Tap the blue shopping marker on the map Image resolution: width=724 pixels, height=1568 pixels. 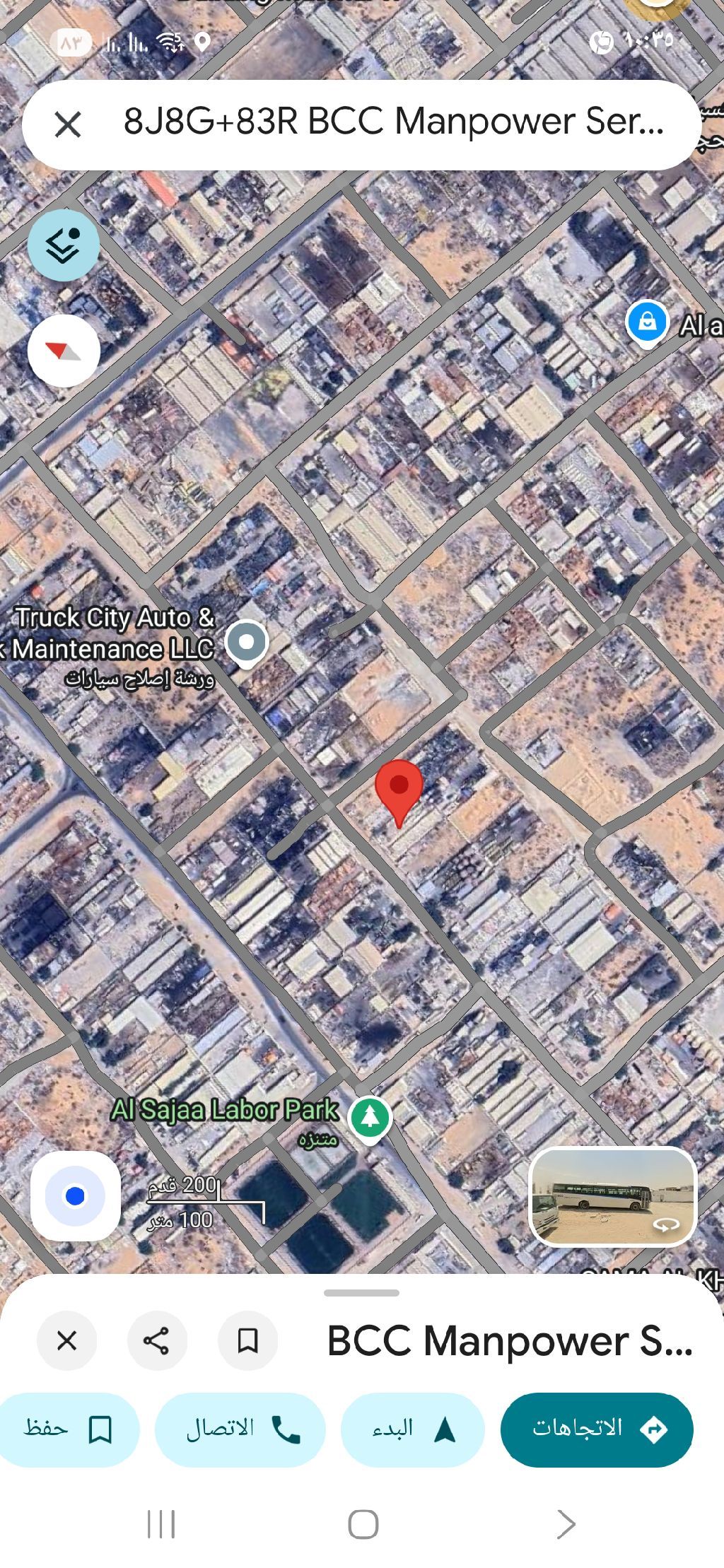coord(647,322)
